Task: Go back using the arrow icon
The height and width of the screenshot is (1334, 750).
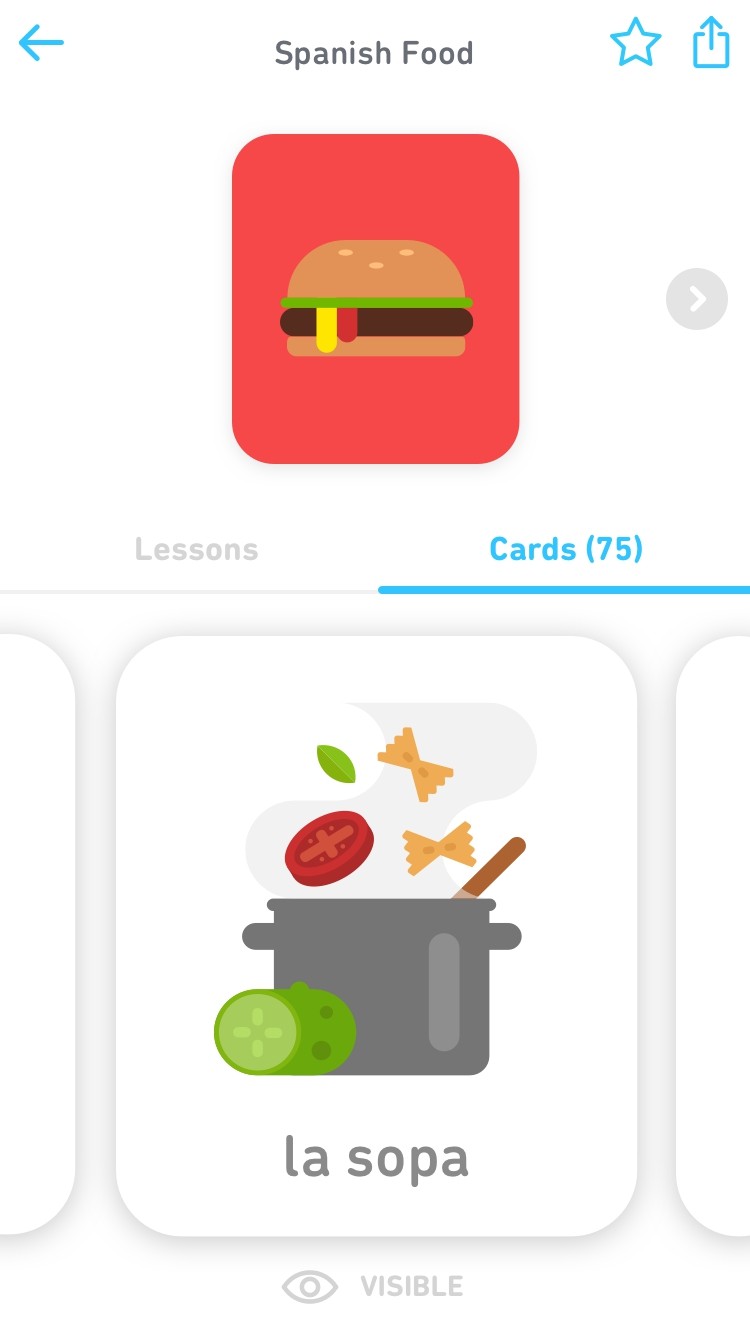Action: click(x=41, y=43)
